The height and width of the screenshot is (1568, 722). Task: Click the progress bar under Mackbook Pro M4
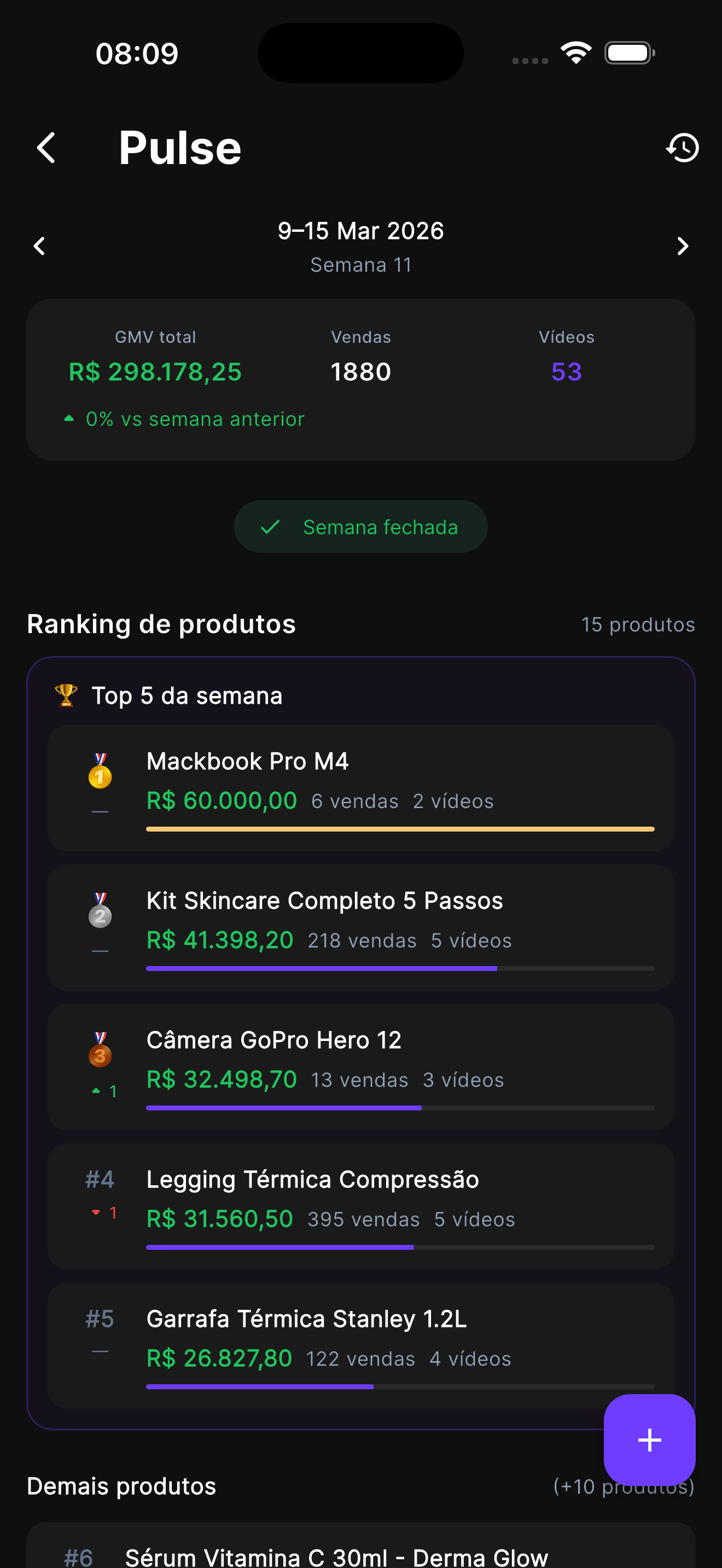pyautogui.click(x=400, y=828)
